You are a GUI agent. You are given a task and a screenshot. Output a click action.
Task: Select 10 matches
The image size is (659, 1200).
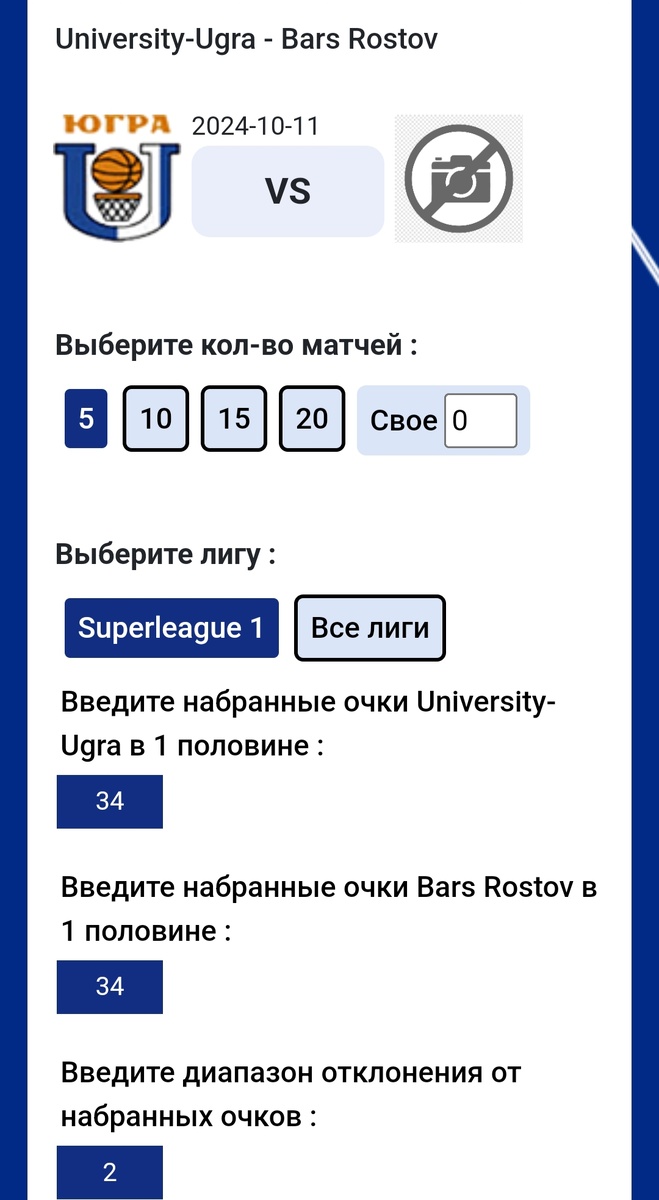(156, 419)
